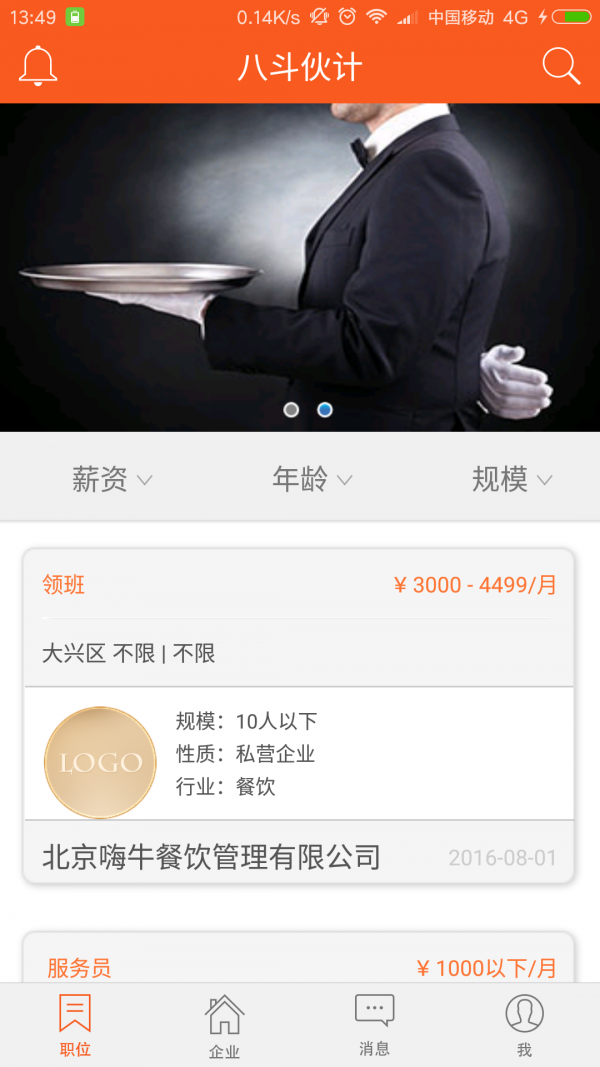The image size is (600, 1067).
Task: Expand the 规模 company size filter
Action: (x=511, y=480)
